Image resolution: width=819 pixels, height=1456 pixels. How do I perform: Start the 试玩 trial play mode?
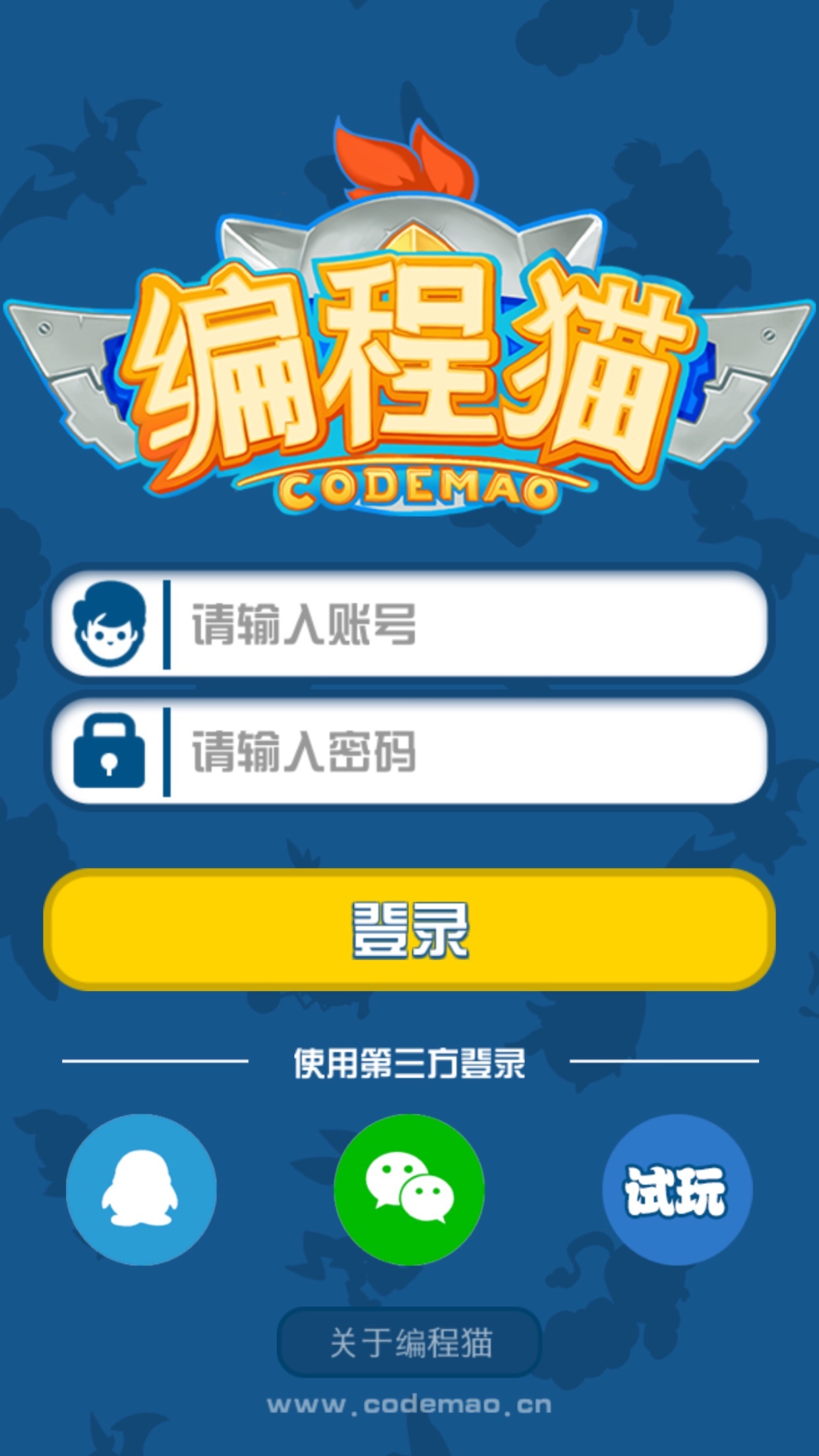tap(677, 1189)
